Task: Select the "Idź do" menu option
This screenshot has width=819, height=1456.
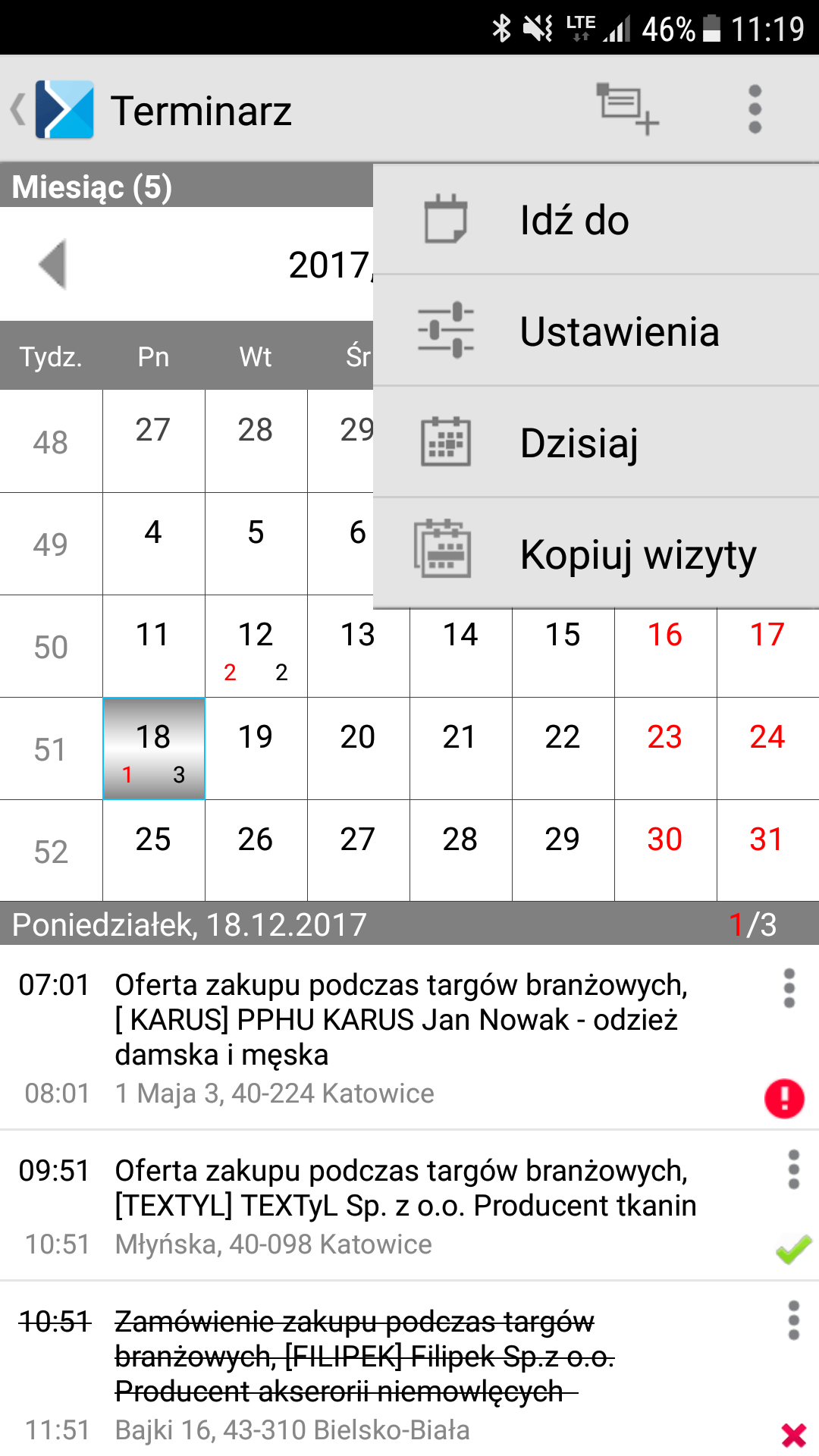Action: [596, 220]
